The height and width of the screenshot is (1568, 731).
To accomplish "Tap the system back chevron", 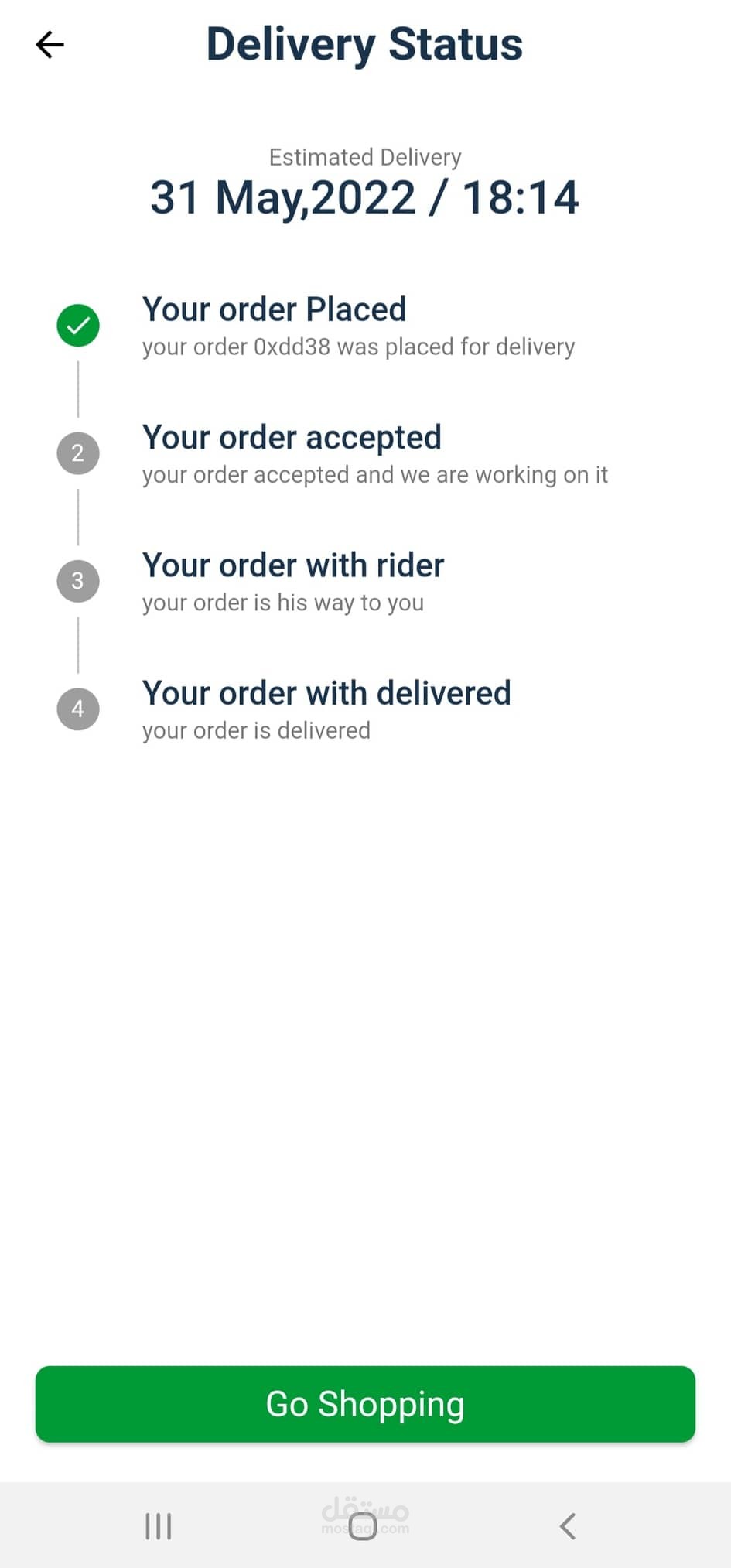I will (x=568, y=1526).
